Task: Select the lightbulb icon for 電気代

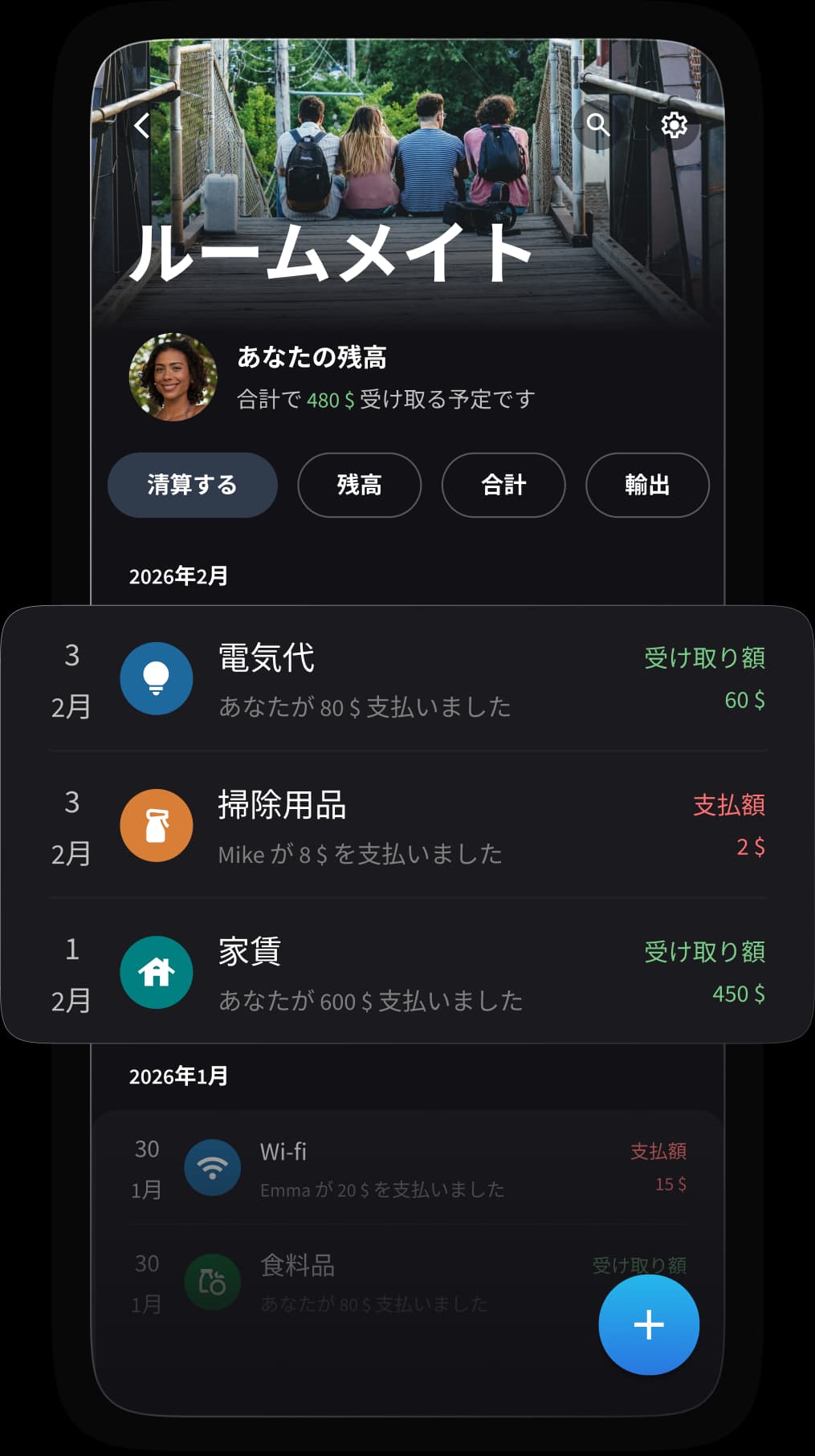Action: point(156,678)
